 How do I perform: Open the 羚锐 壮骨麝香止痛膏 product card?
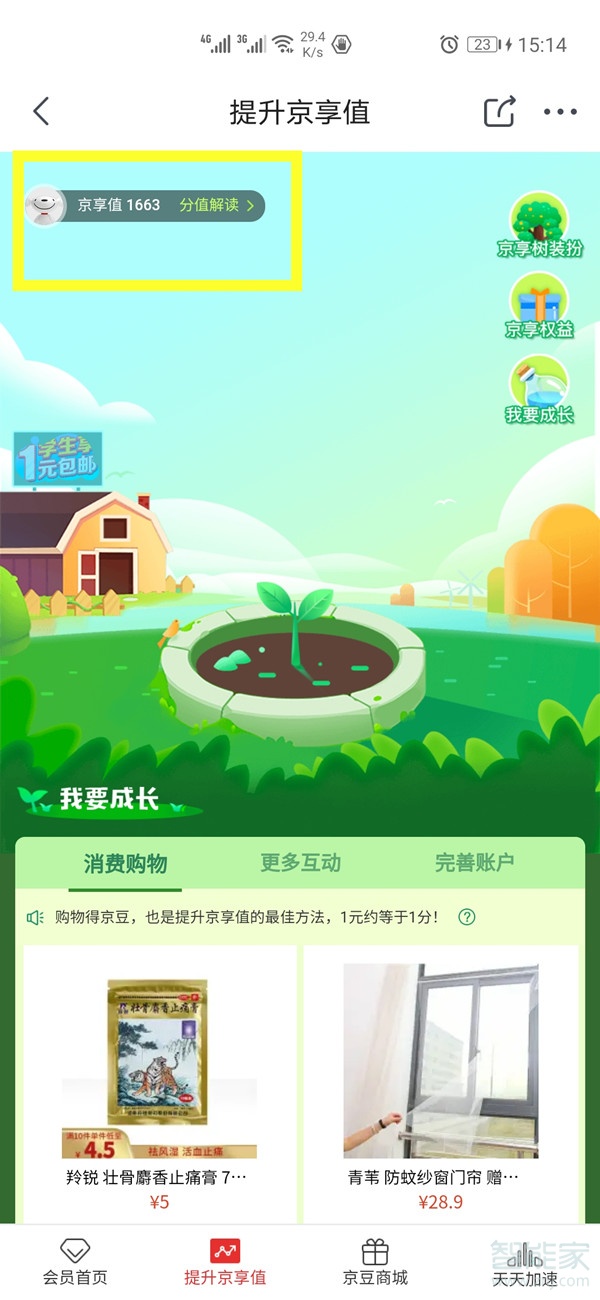tap(160, 1080)
